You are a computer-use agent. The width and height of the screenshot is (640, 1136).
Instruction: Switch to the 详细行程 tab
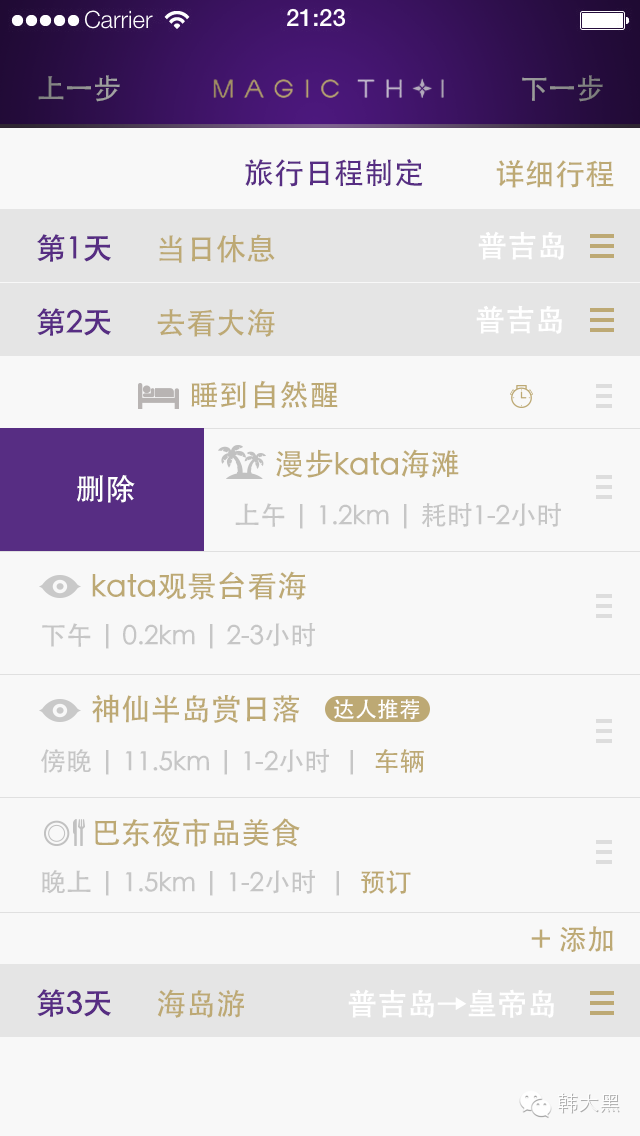[555, 174]
